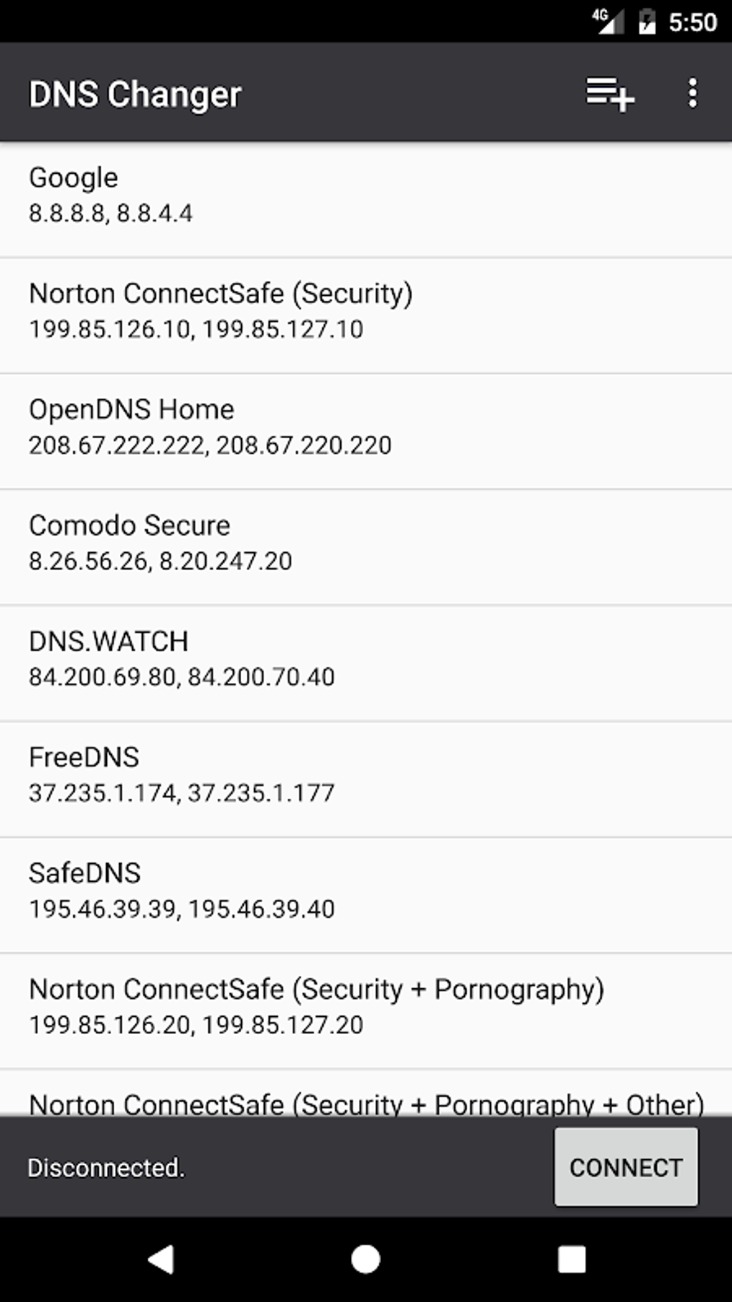The width and height of the screenshot is (732, 1302).
Task: Choose FreeDNS from the list
Action: (x=366, y=778)
